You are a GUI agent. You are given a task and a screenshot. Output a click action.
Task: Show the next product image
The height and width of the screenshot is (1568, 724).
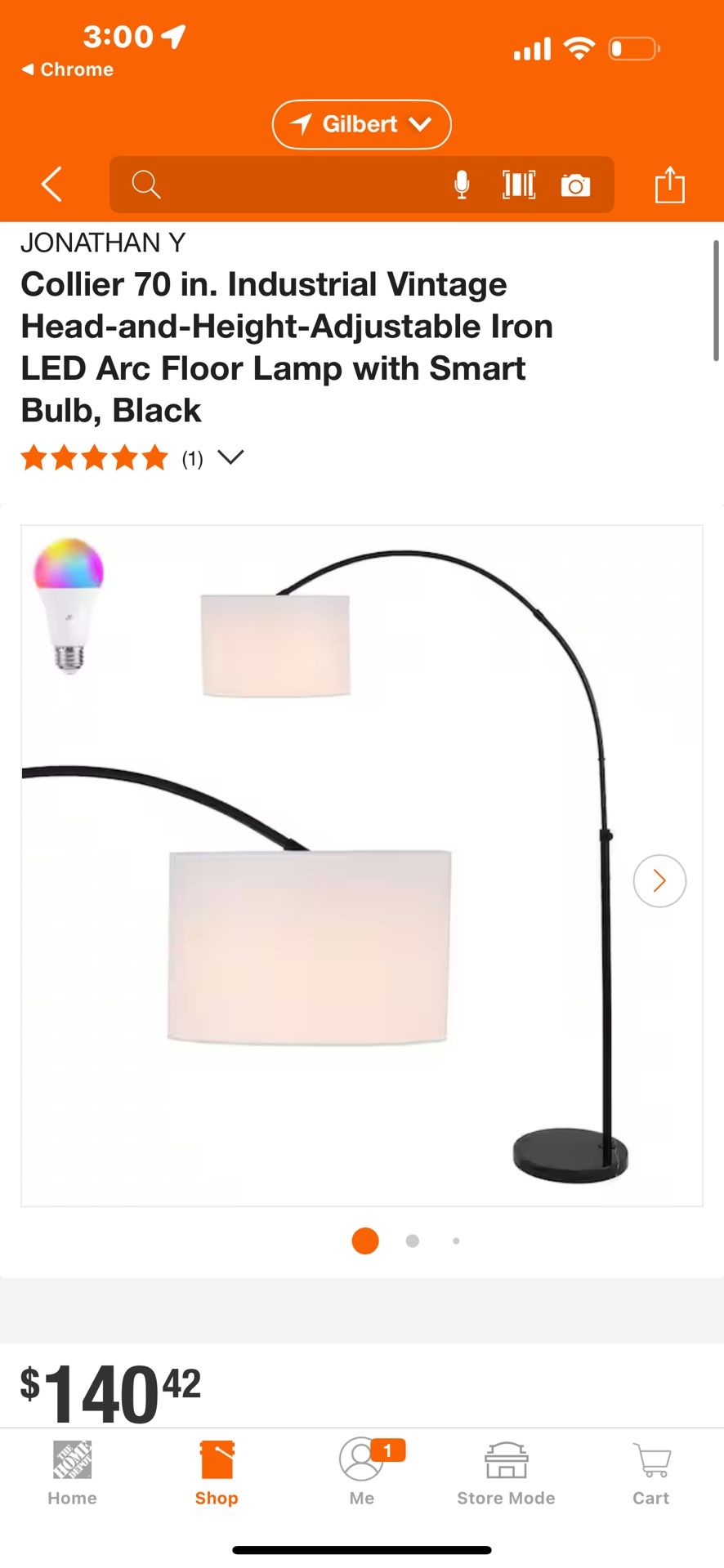coord(659,880)
